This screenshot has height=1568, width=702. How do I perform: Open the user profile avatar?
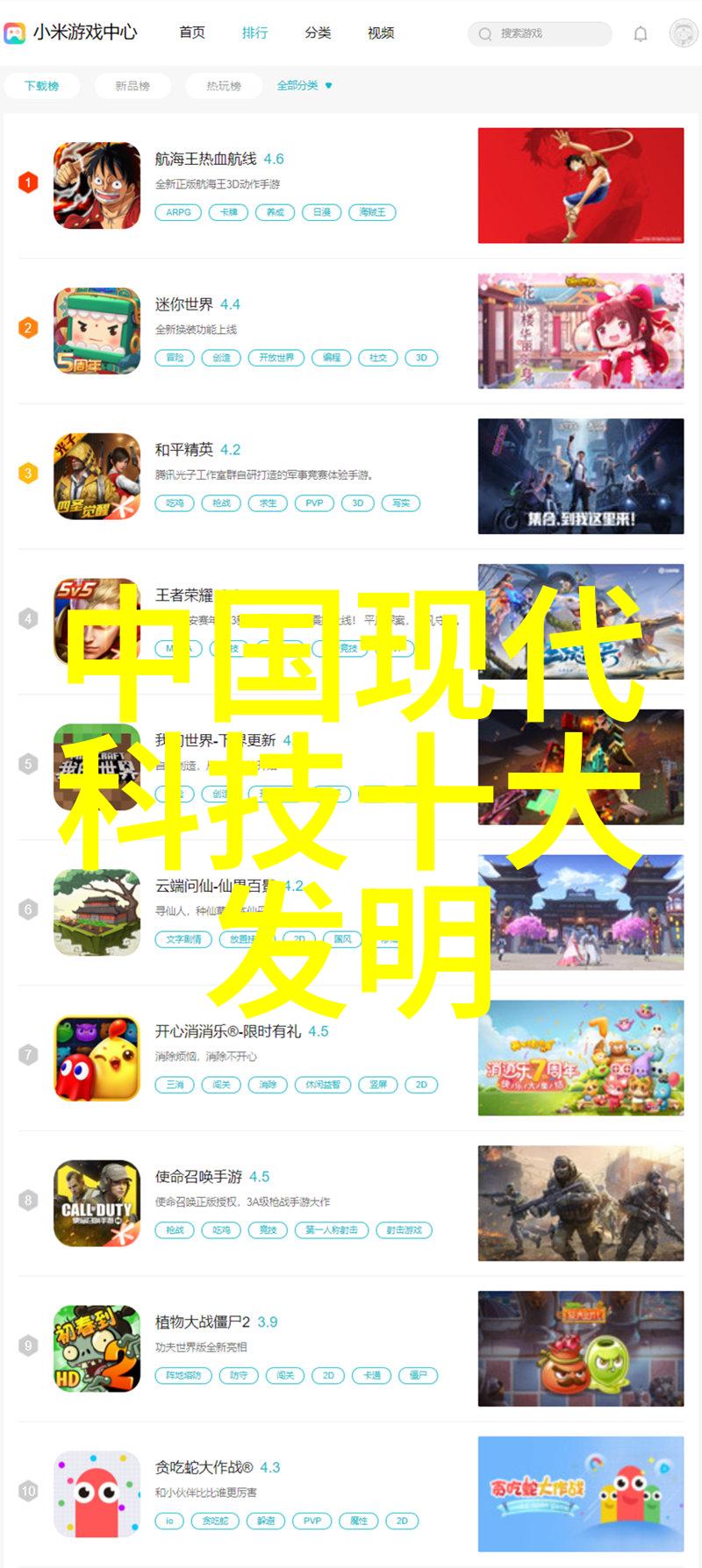pyautogui.click(x=683, y=34)
